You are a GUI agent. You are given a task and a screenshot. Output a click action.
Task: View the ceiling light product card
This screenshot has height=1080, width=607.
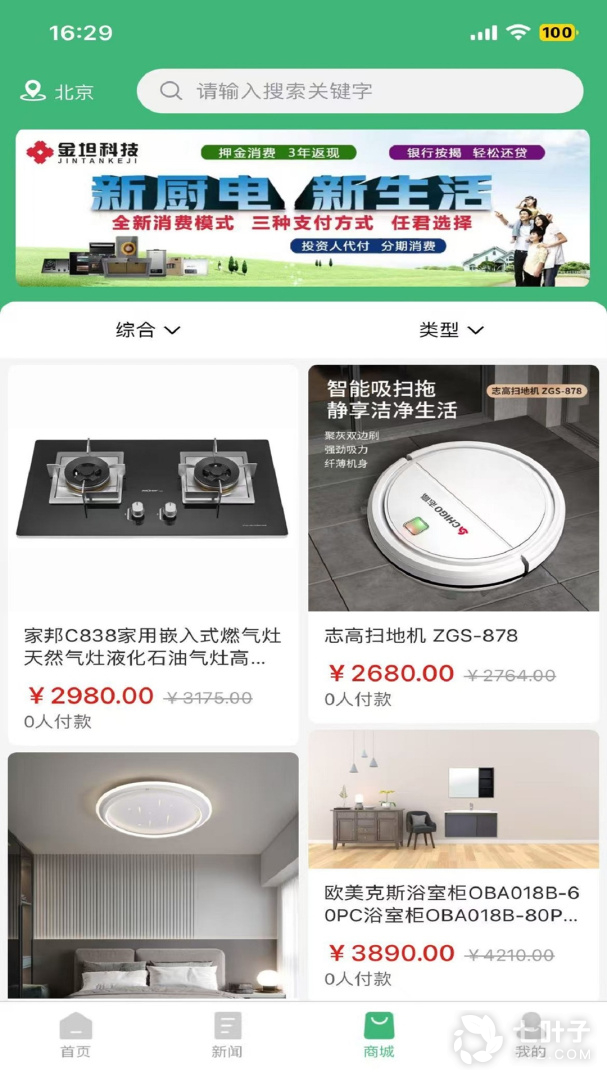point(153,875)
